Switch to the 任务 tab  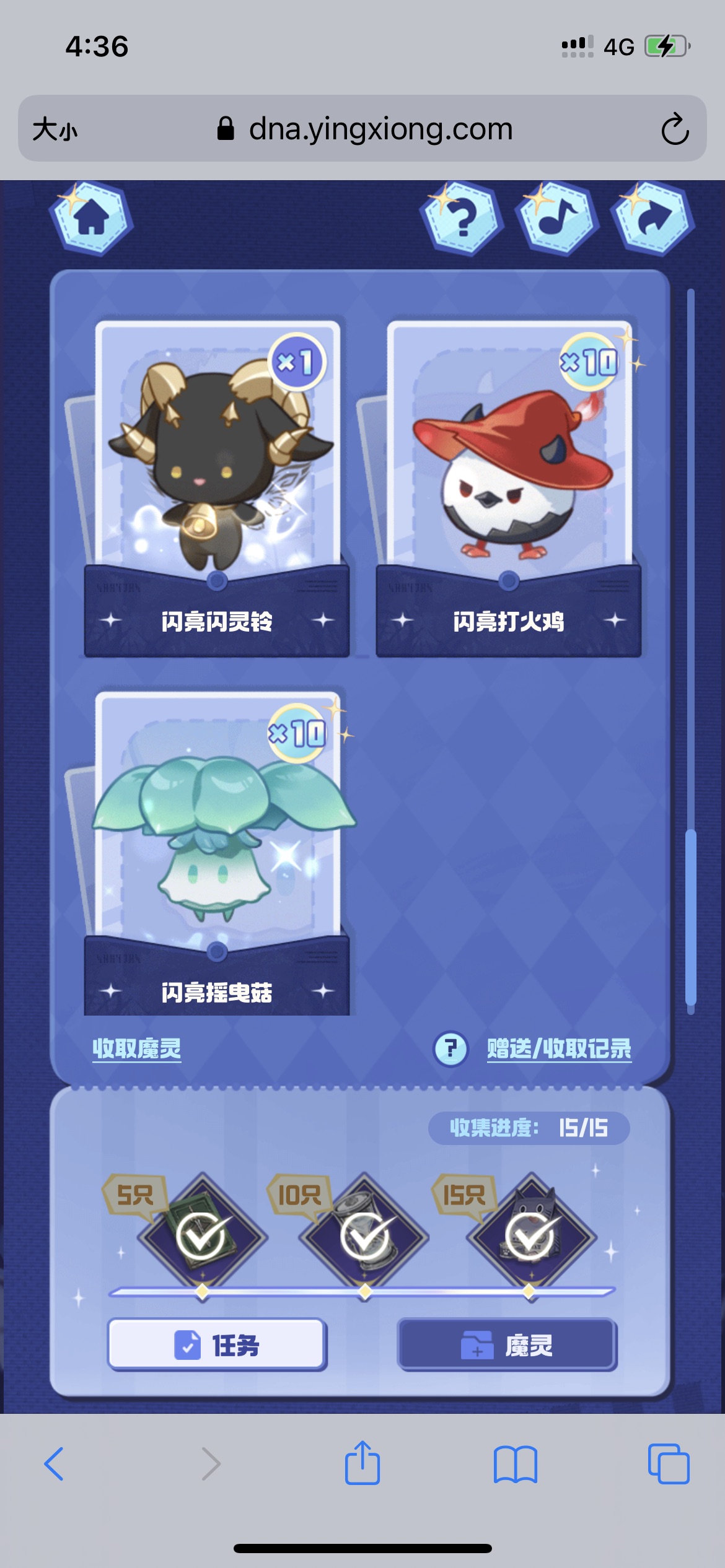click(x=217, y=1345)
